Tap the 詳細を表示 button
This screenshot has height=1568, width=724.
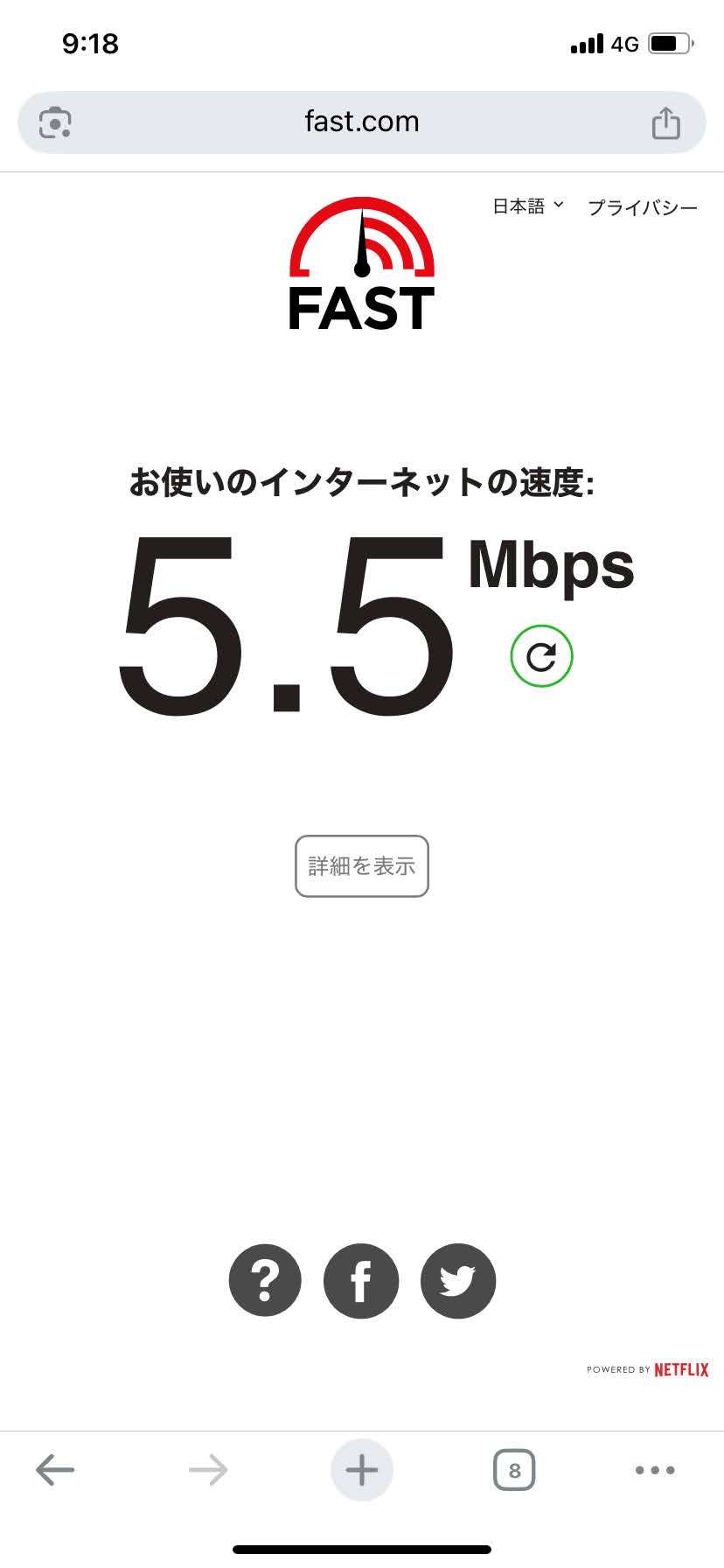click(362, 866)
